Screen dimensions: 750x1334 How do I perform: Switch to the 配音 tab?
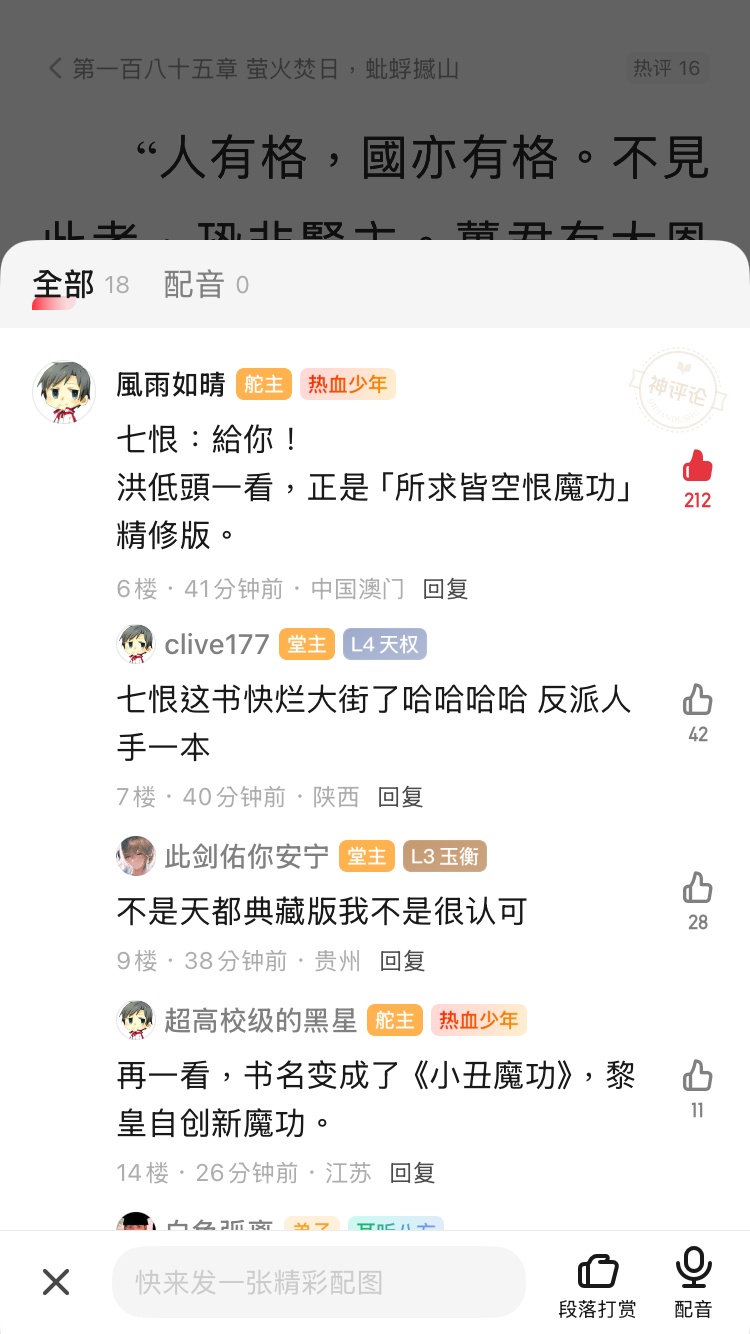tap(194, 285)
